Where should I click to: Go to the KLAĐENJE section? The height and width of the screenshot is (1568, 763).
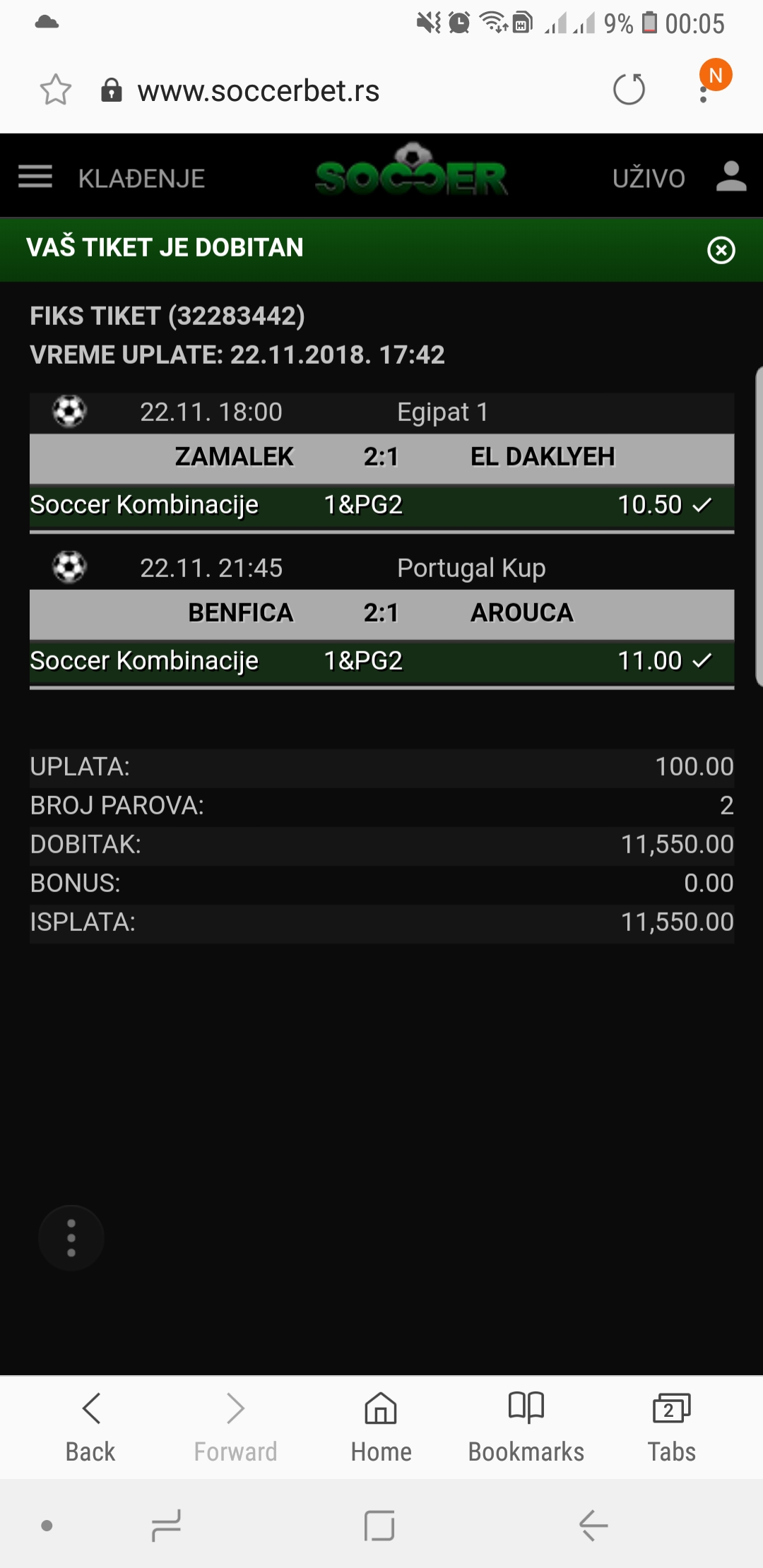pyautogui.click(x=141, y=179)
